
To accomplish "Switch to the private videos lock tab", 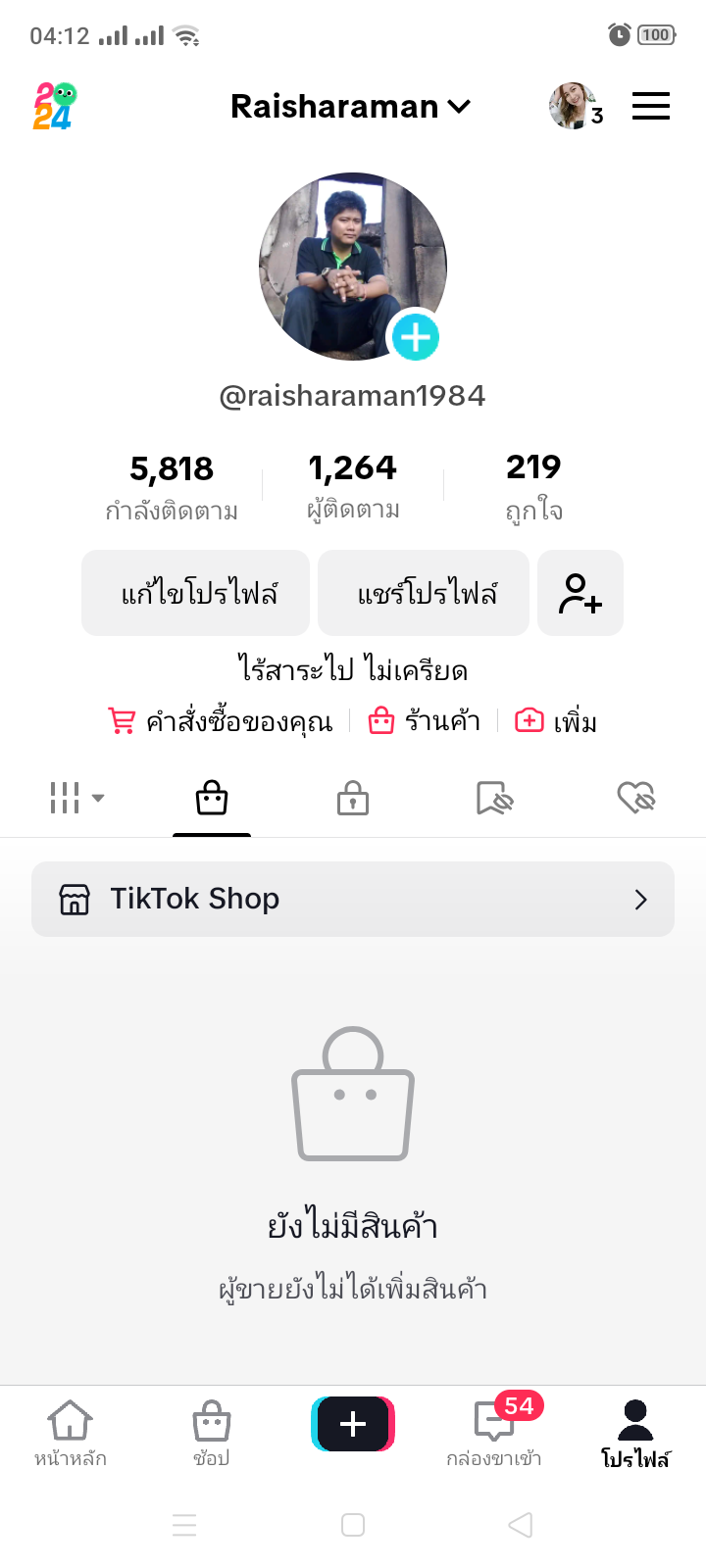I will pyautogui.click(x=353, y=798).
